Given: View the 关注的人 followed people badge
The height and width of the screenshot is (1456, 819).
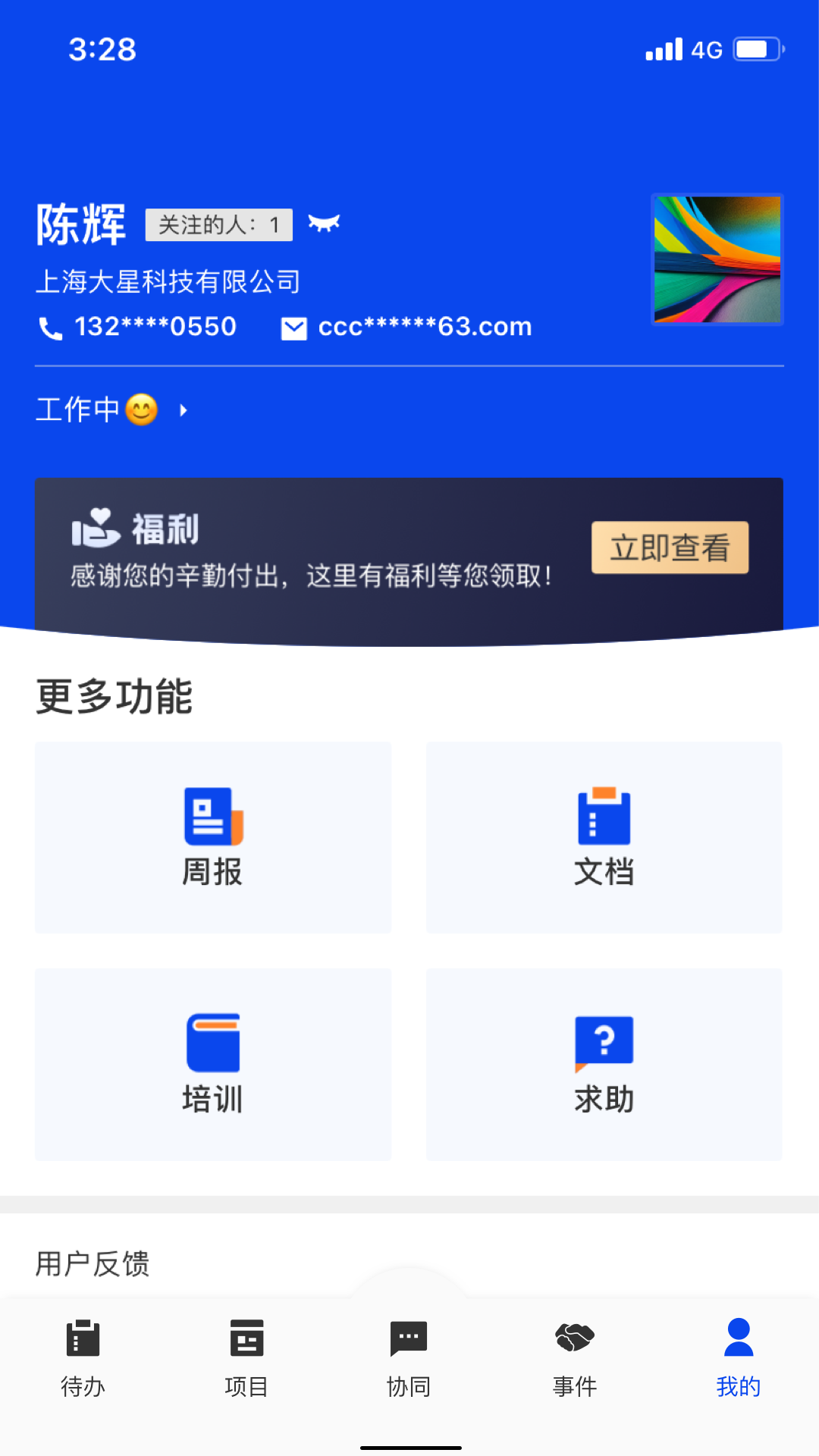Looking at the screenshot, I should (x=219, y=224).
